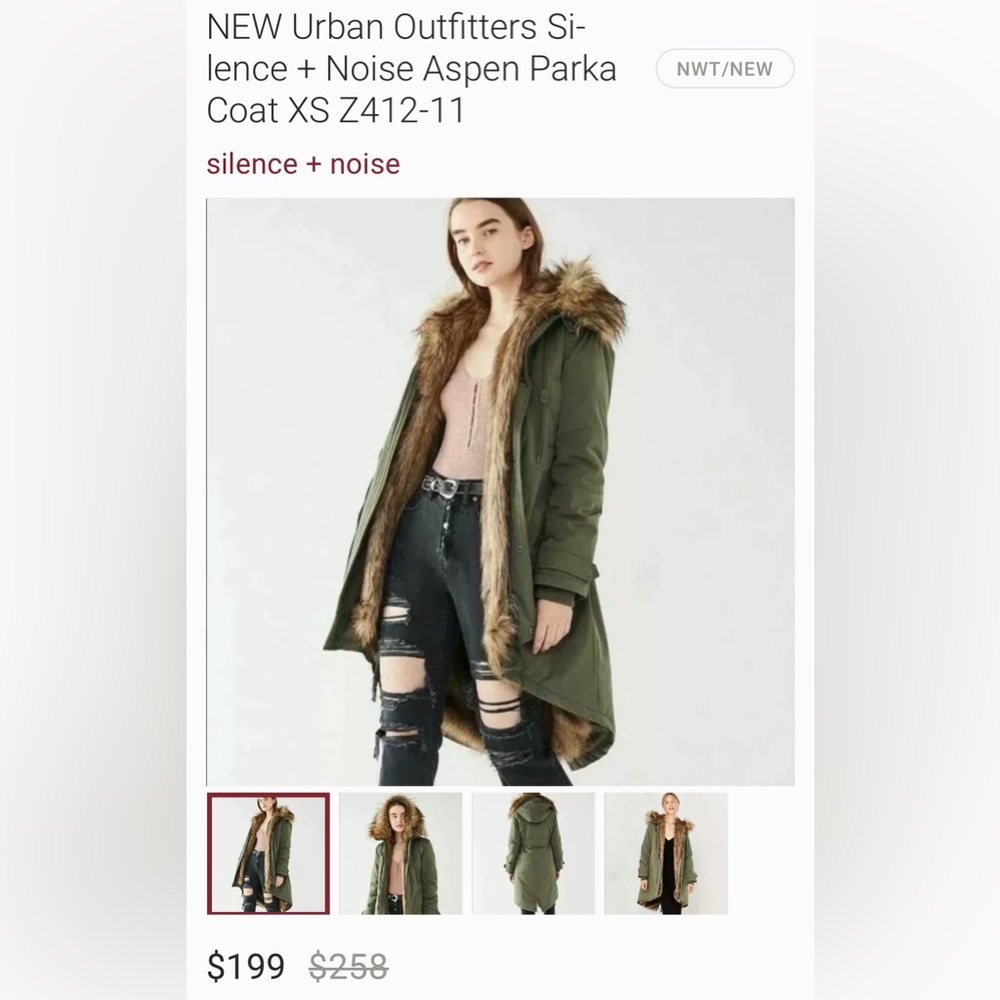Select the fourth thumbnail of open coat
The height and width of the screenshot is (1000, 1000).
tap(665, 853)
